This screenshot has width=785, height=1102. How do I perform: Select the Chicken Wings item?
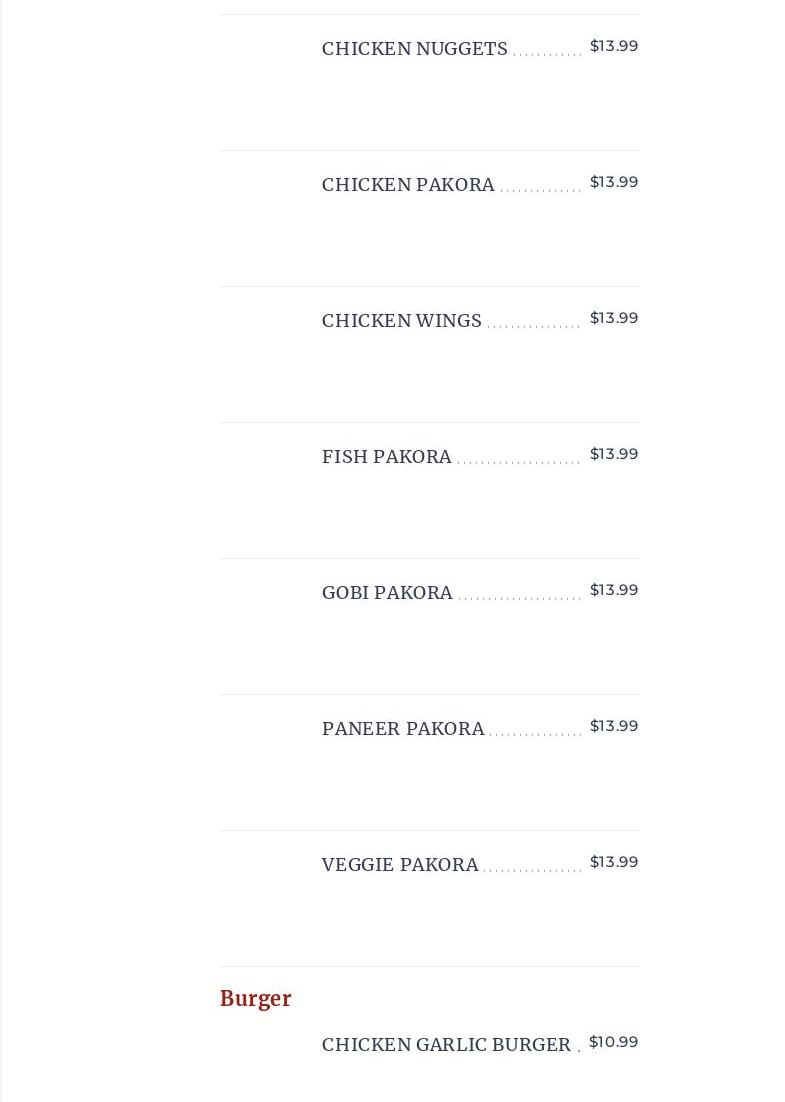401,321
